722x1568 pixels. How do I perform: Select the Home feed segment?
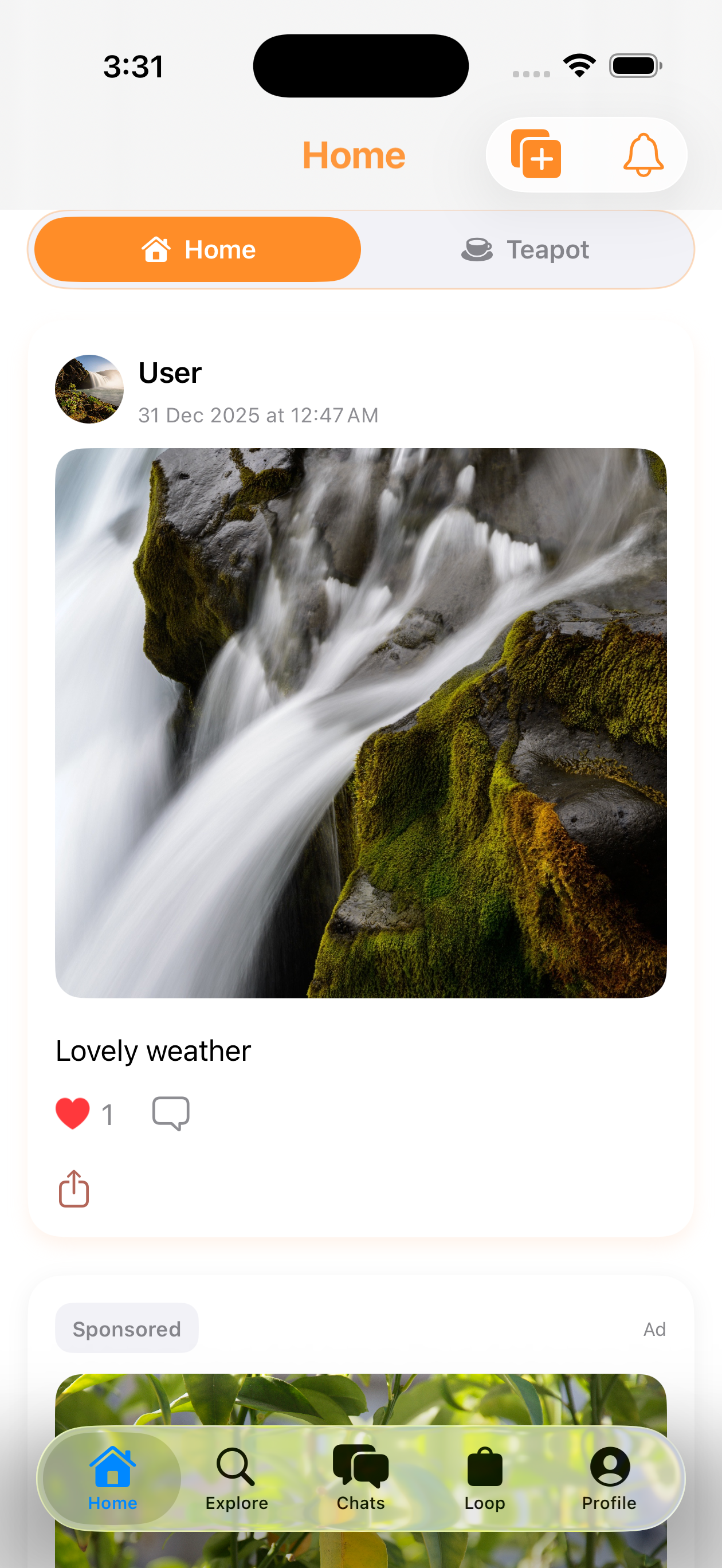tap(198, 249)
